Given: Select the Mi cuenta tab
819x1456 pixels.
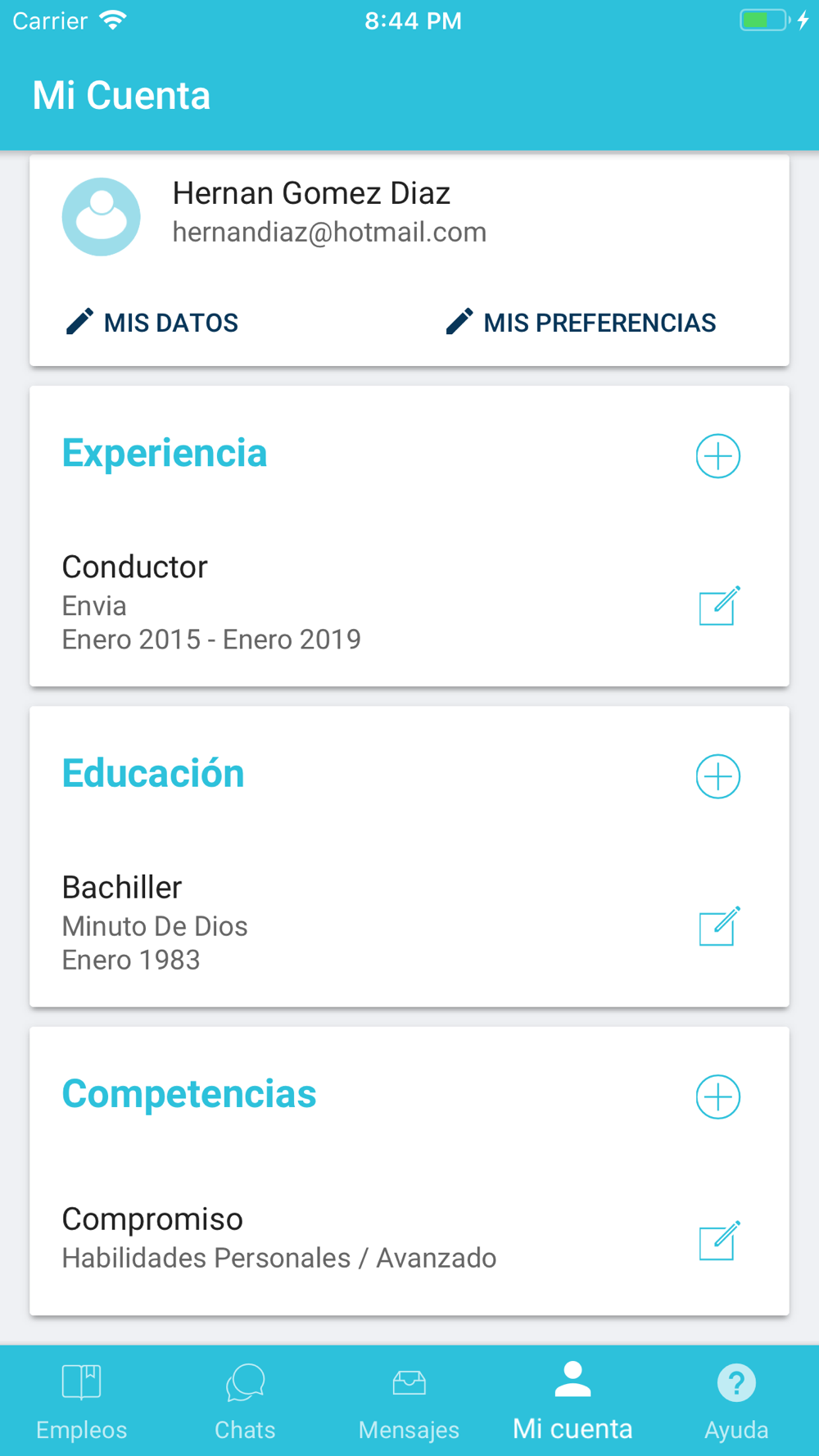Looking at the screenshot, I should (x=572, y=1401).
